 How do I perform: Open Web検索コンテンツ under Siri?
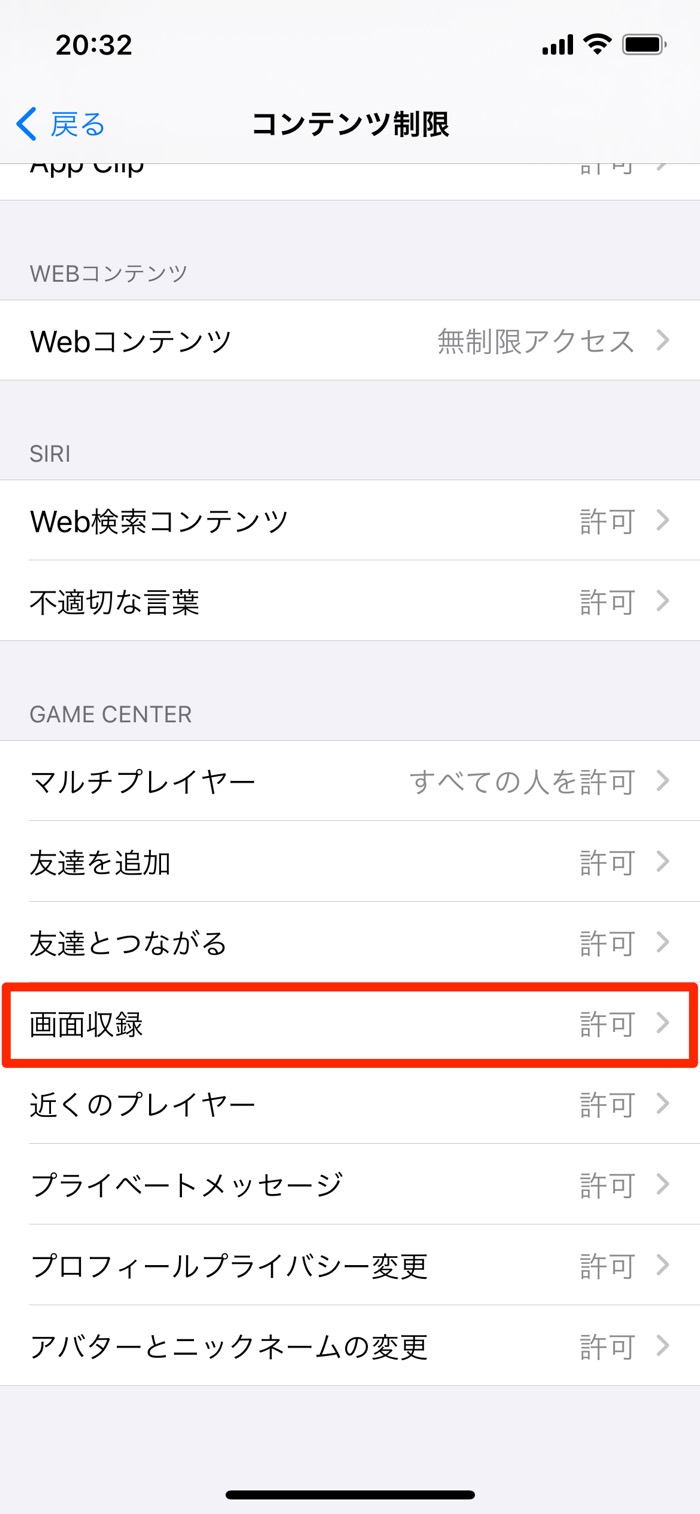coord(350,521)
